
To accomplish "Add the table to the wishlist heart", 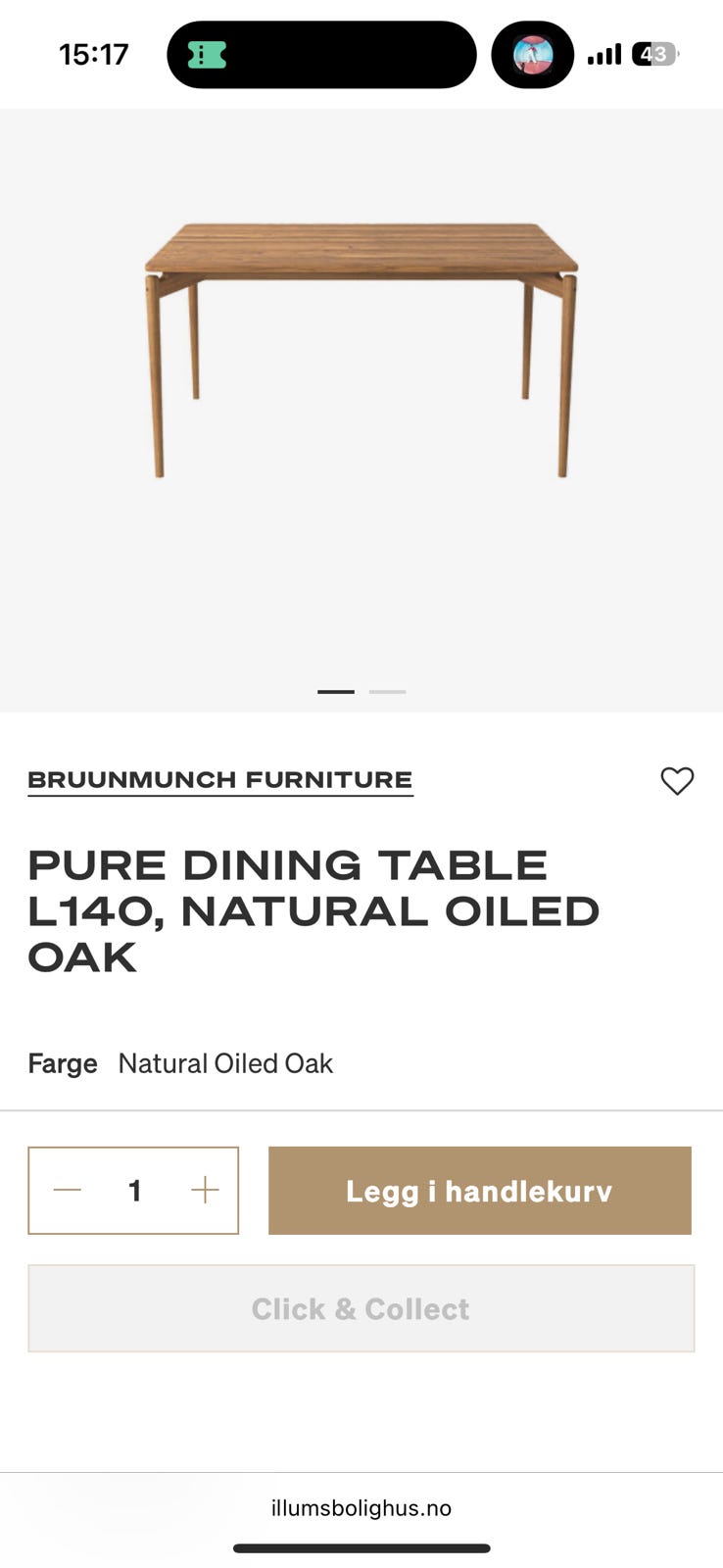I will (677, 781).
